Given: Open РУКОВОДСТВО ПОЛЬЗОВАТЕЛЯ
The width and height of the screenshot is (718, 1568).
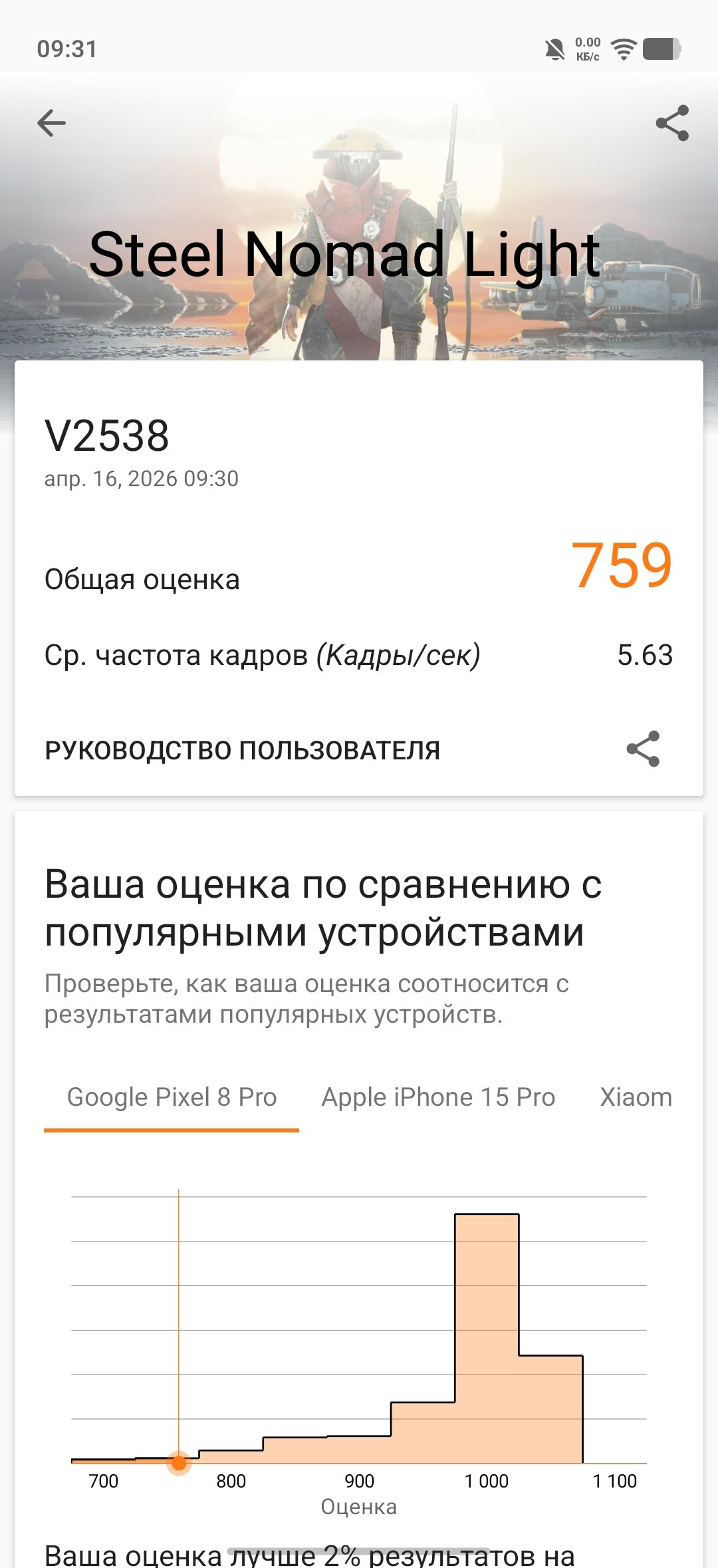Looking at the screenshot, I should click(243, 750).
